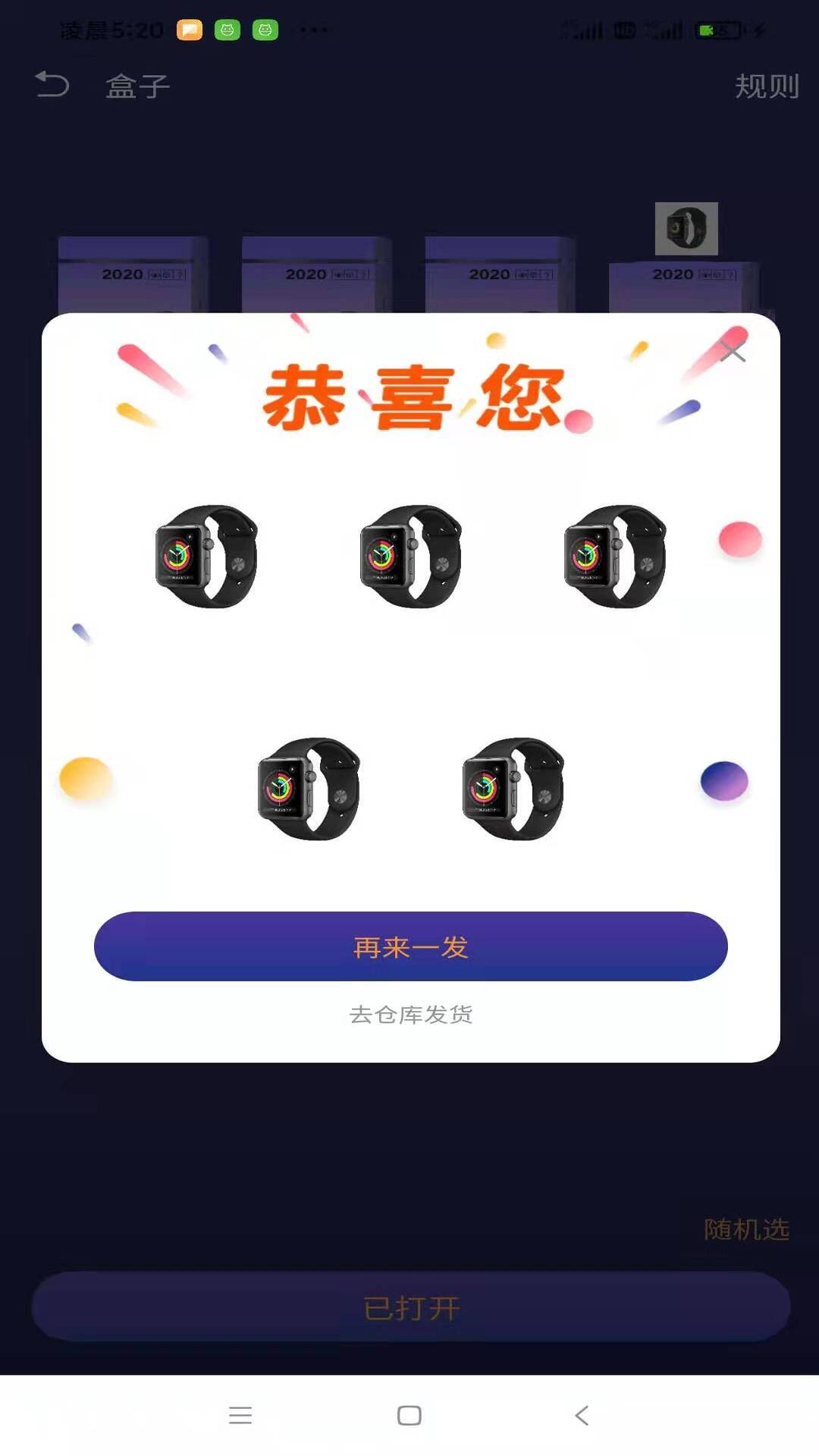Open recent apps from navigation bar
Viewport: 819px width, 1456px height.
240,1415
